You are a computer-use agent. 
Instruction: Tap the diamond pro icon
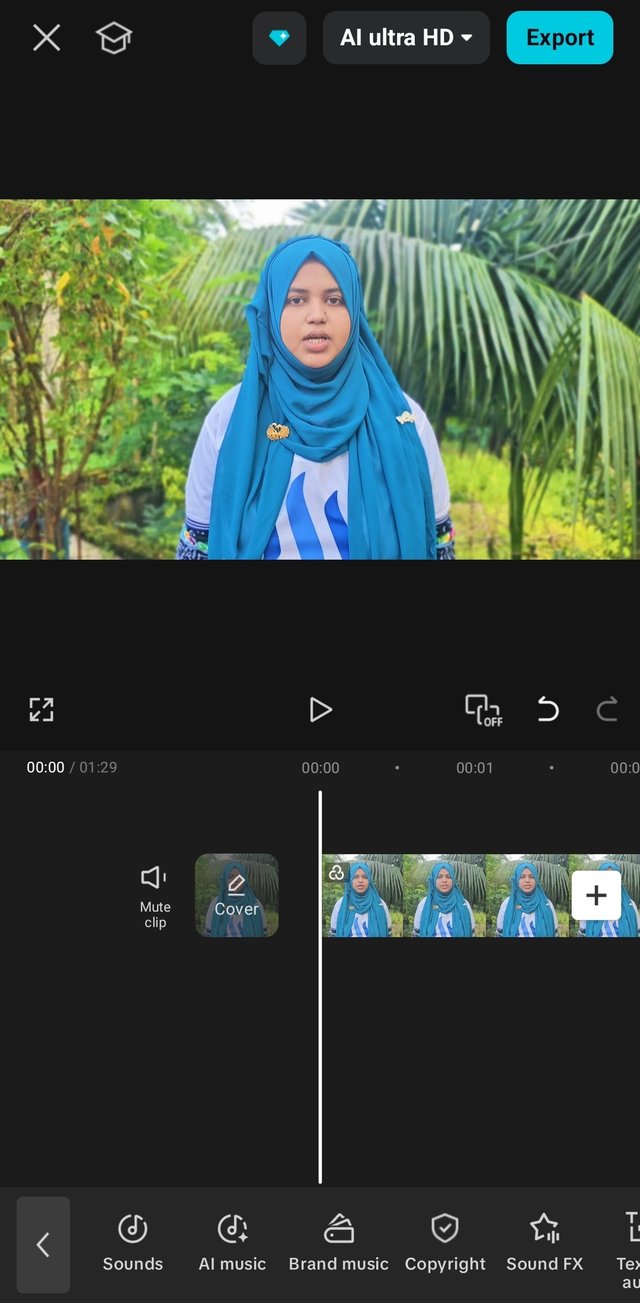pos(279,38)
